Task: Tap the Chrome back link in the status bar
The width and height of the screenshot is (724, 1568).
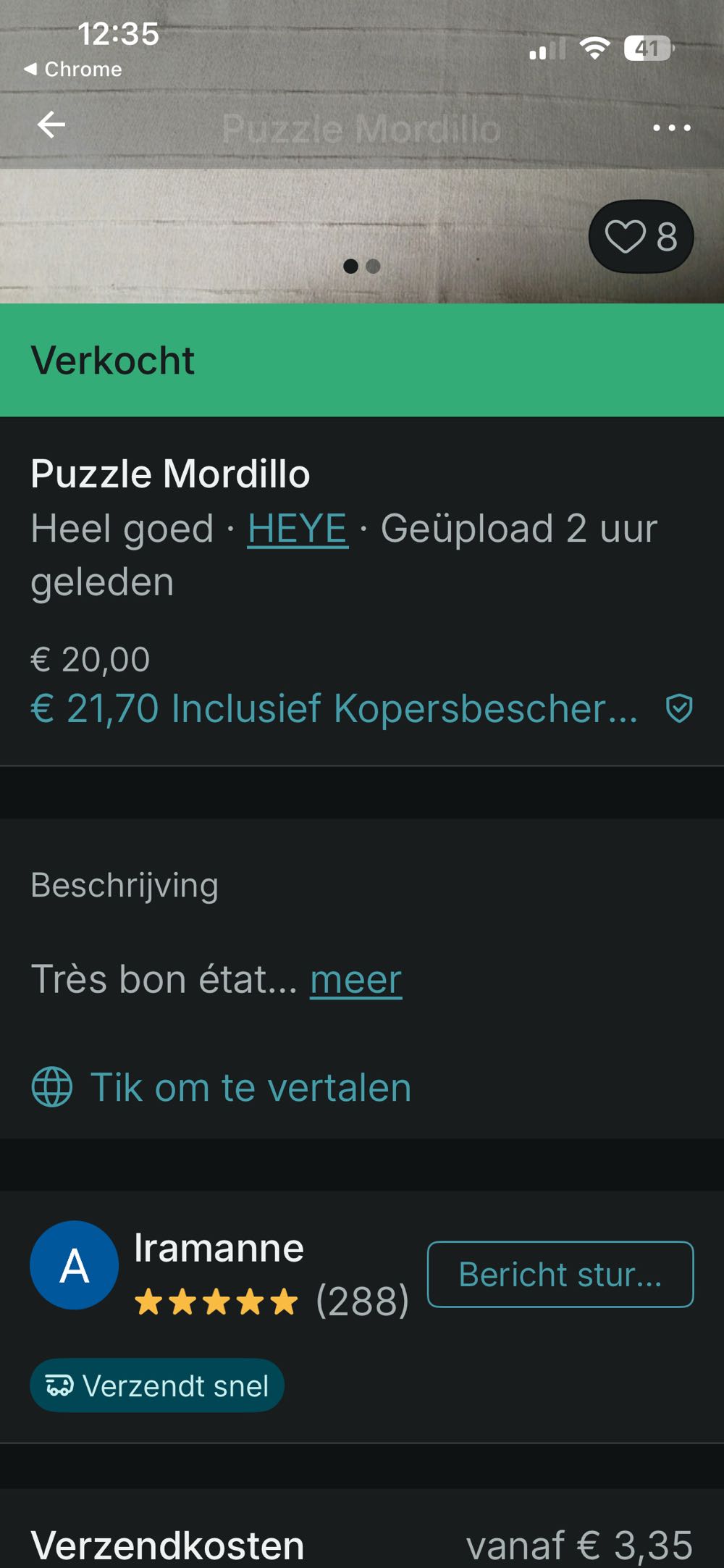Action: [x=72, y=69]
